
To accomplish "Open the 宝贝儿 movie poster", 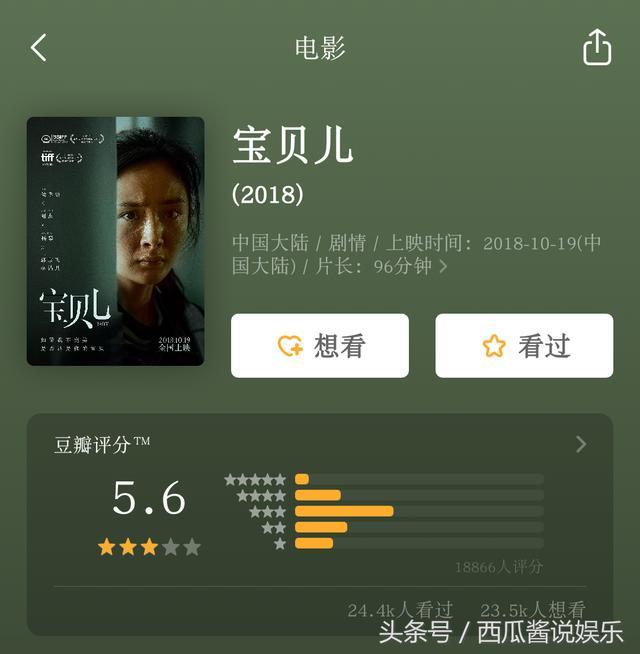I will 115,241.
